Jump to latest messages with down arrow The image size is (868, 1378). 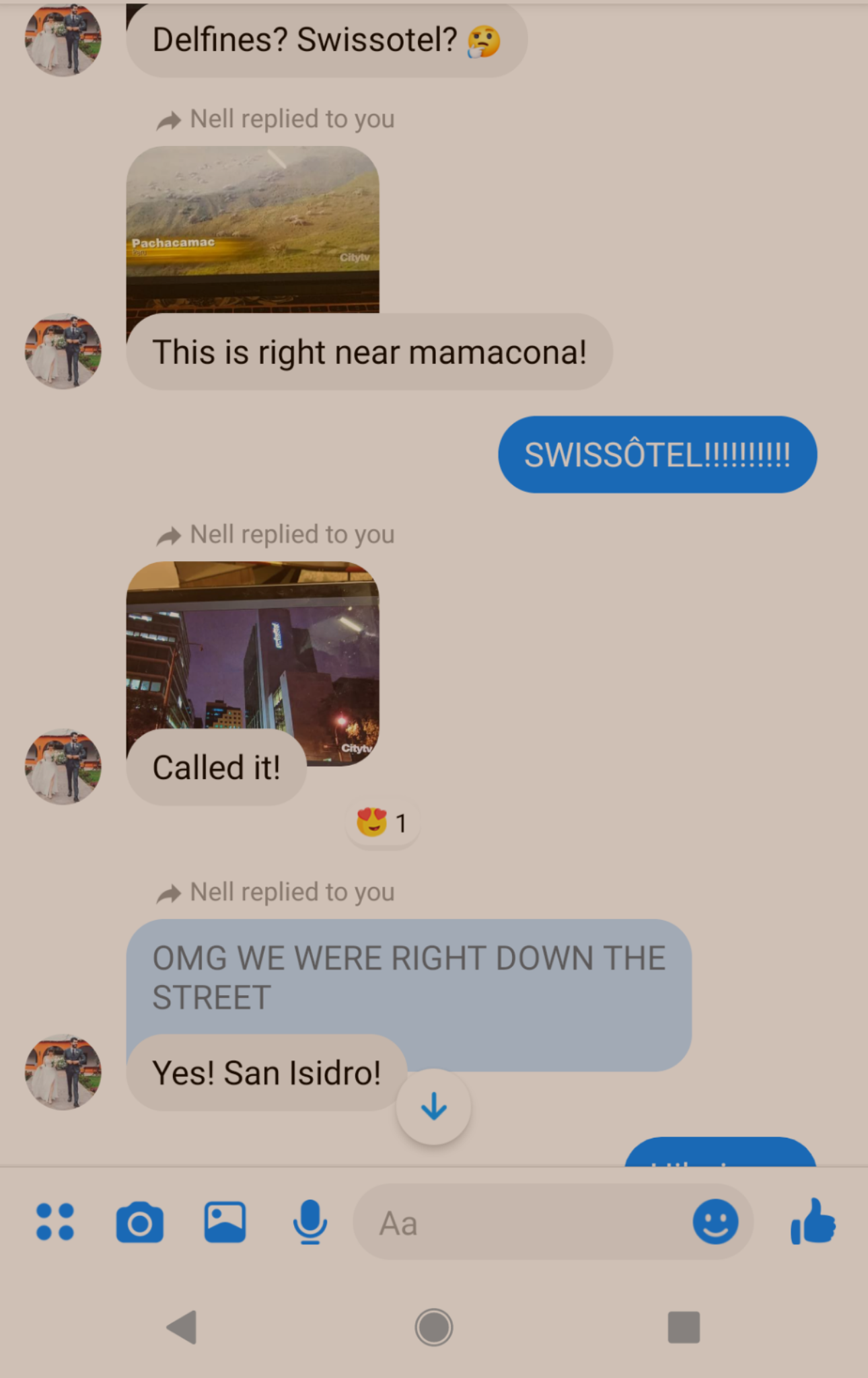coord(434,1107)
